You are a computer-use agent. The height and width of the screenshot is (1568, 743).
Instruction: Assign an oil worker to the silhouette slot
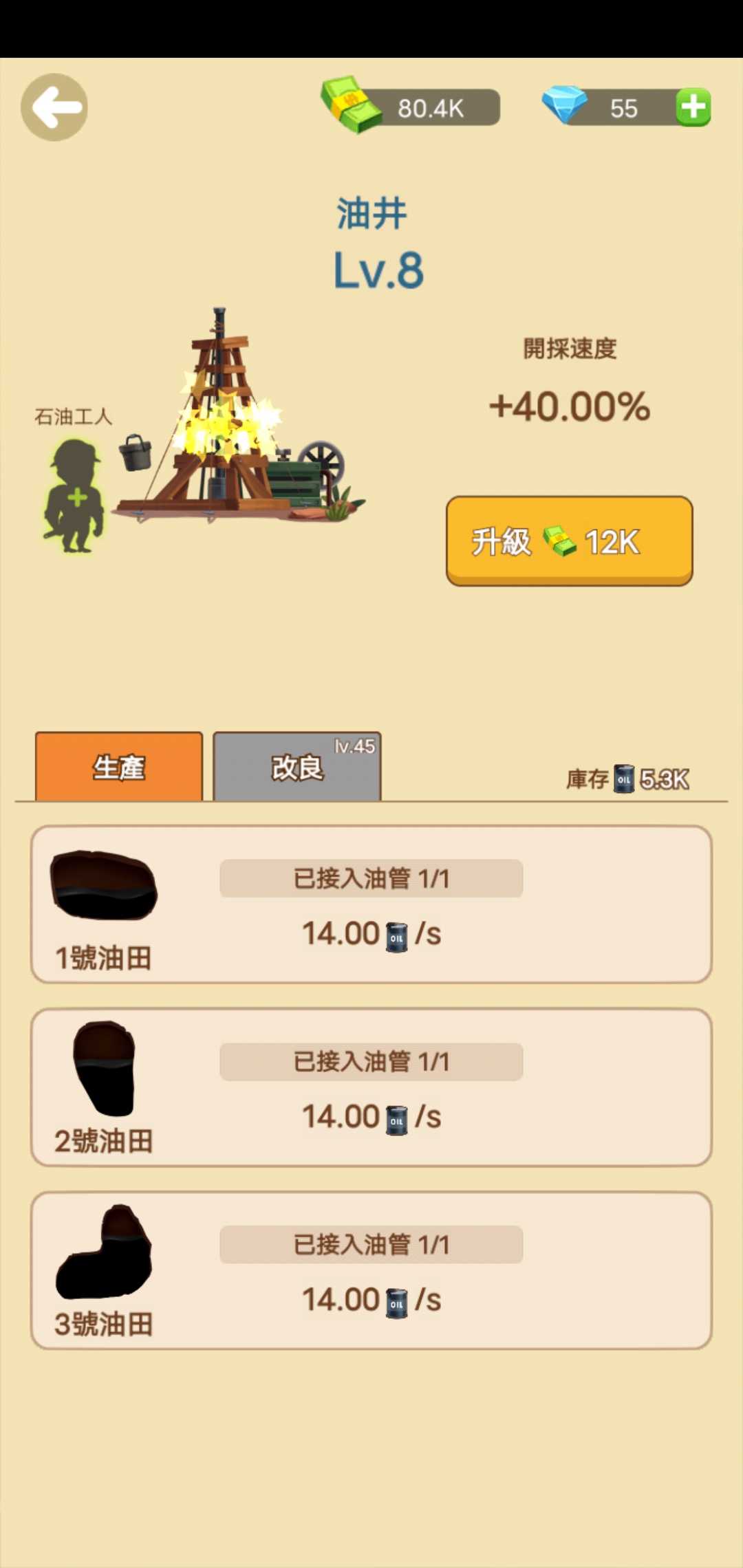tap(74, 495)
